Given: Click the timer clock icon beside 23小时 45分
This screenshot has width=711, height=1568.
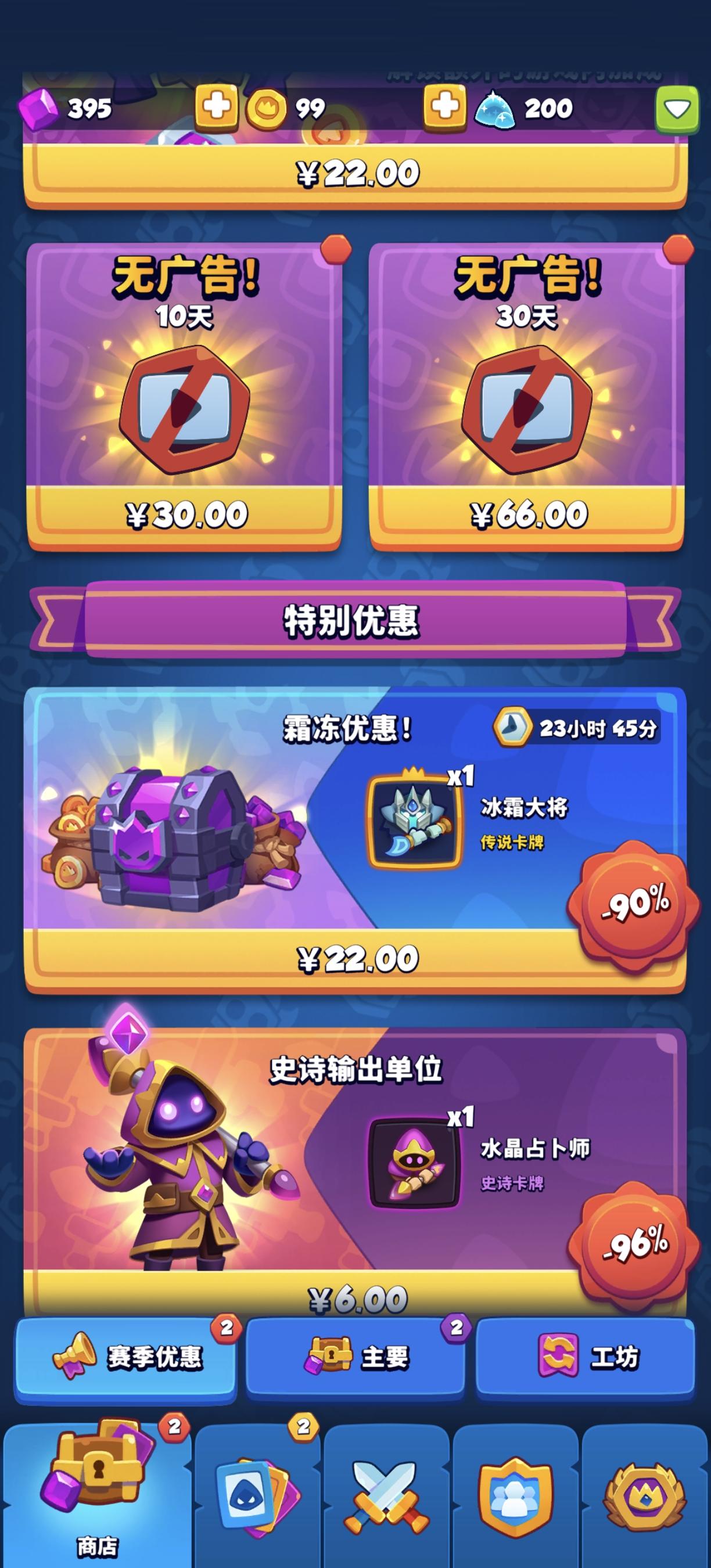Looking at the screenshot, I should click(x=512, y=735).
